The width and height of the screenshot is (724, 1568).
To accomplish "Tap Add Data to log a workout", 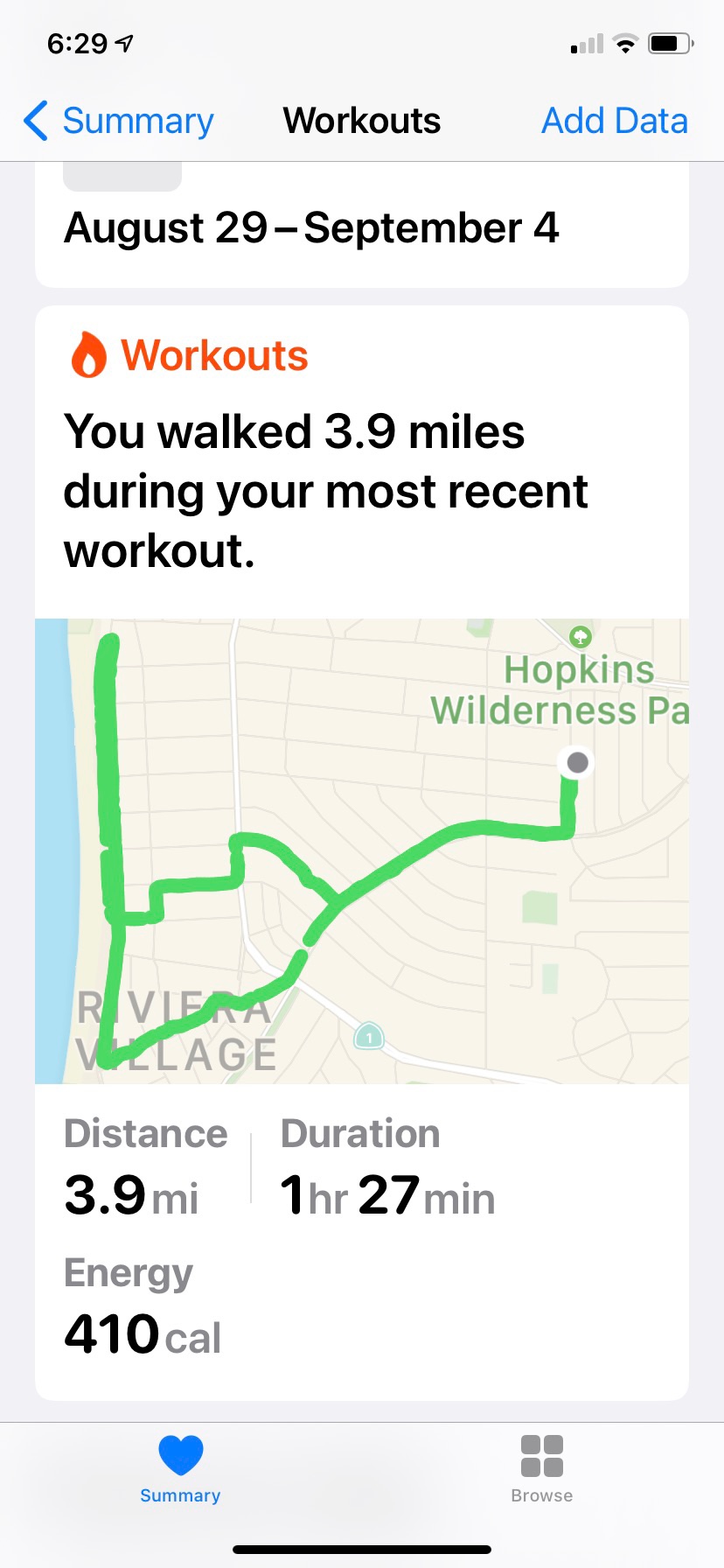I will tap(614, 121).
